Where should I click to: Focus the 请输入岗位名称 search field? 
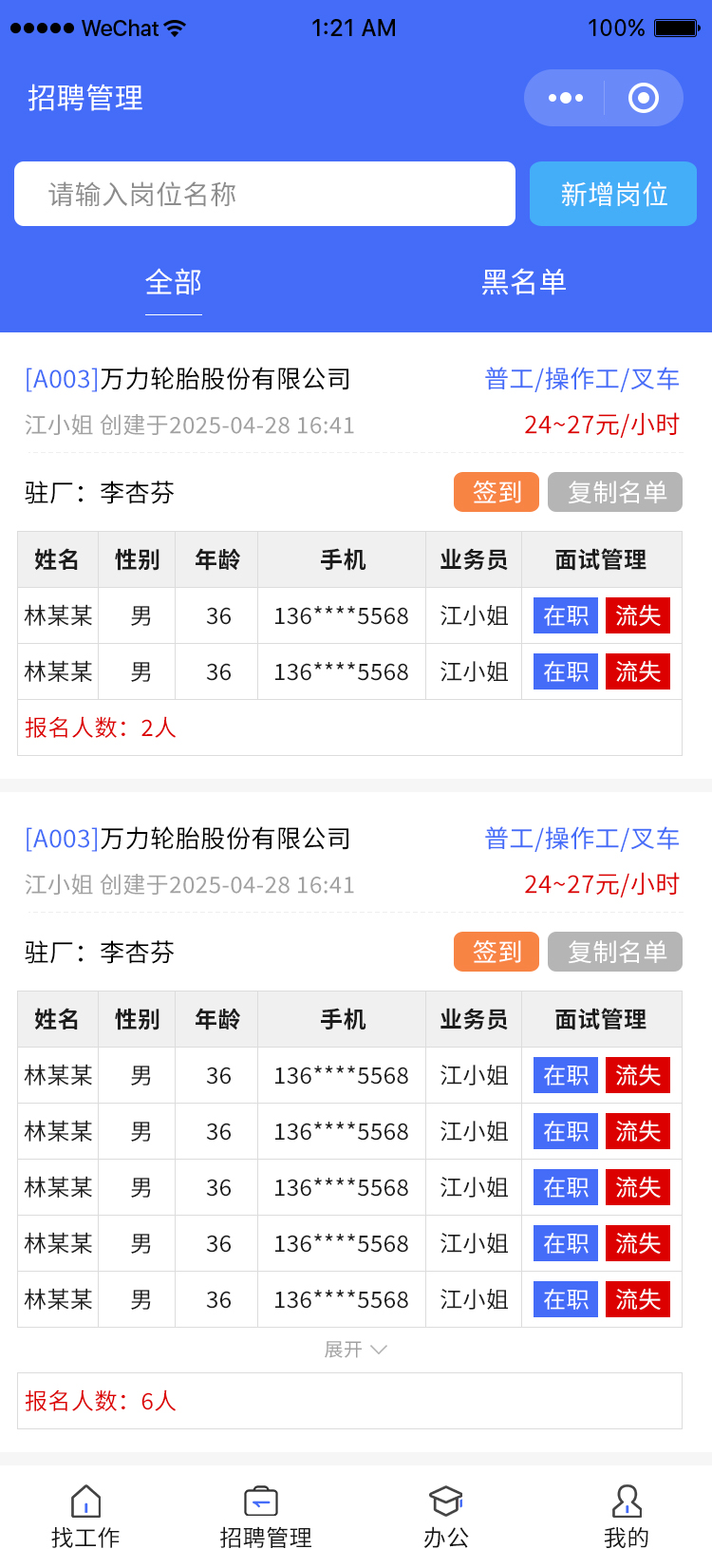pos(264,194)
